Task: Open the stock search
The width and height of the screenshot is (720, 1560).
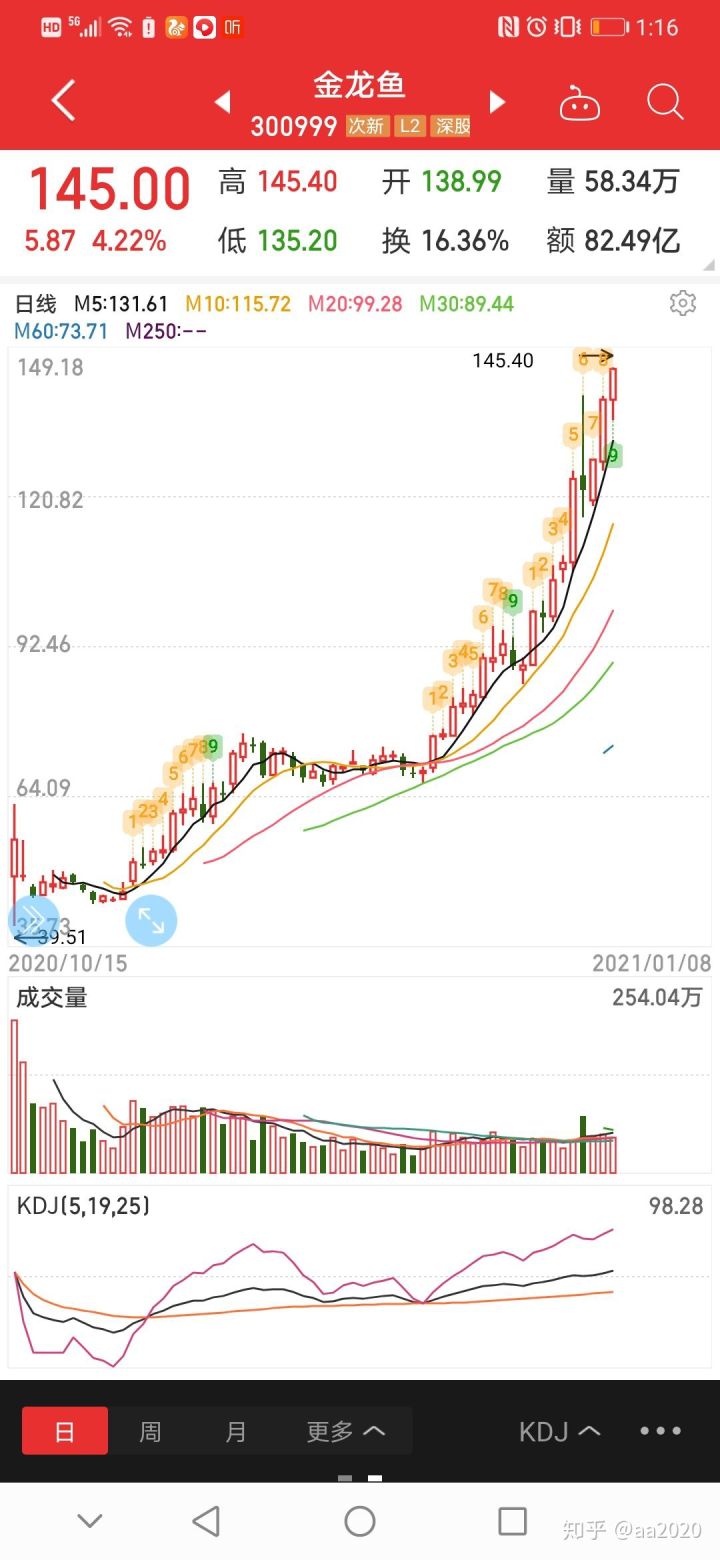Action: coord(664,101)
